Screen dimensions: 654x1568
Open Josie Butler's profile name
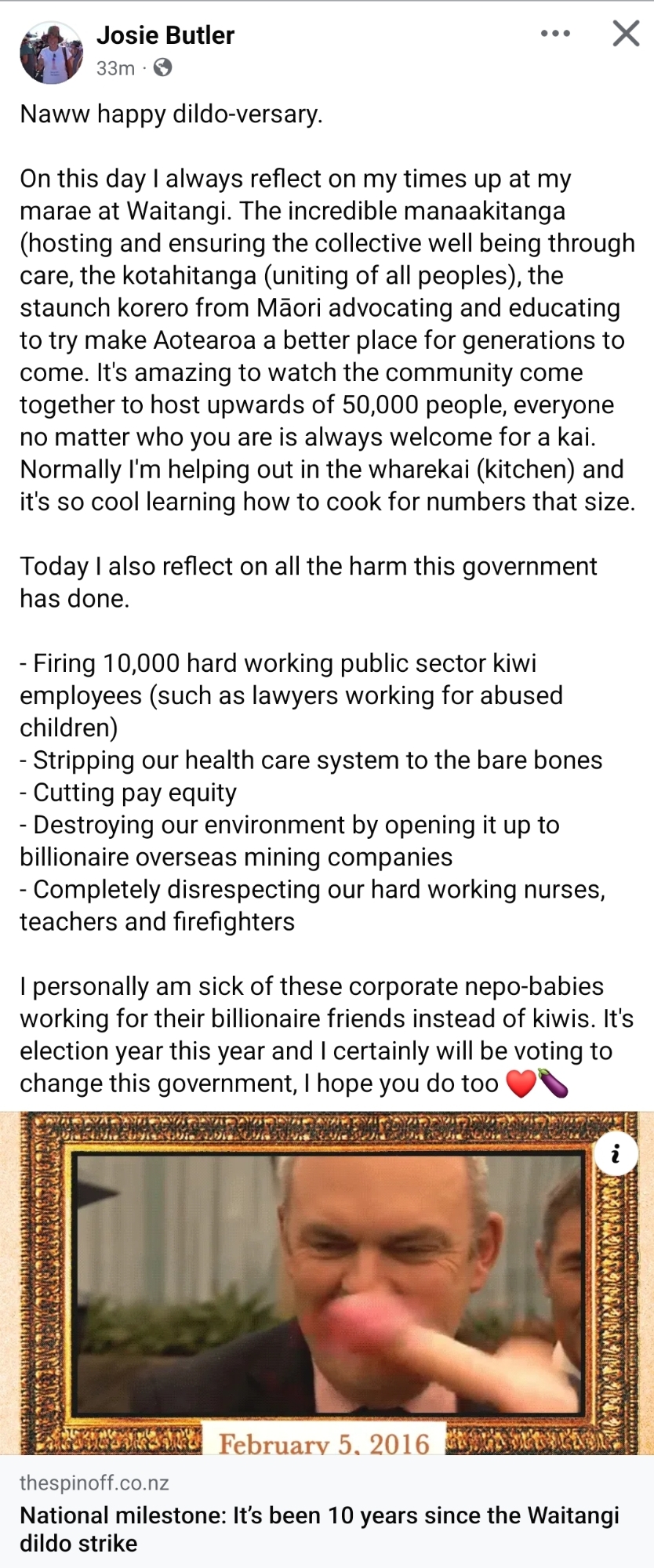165,35
